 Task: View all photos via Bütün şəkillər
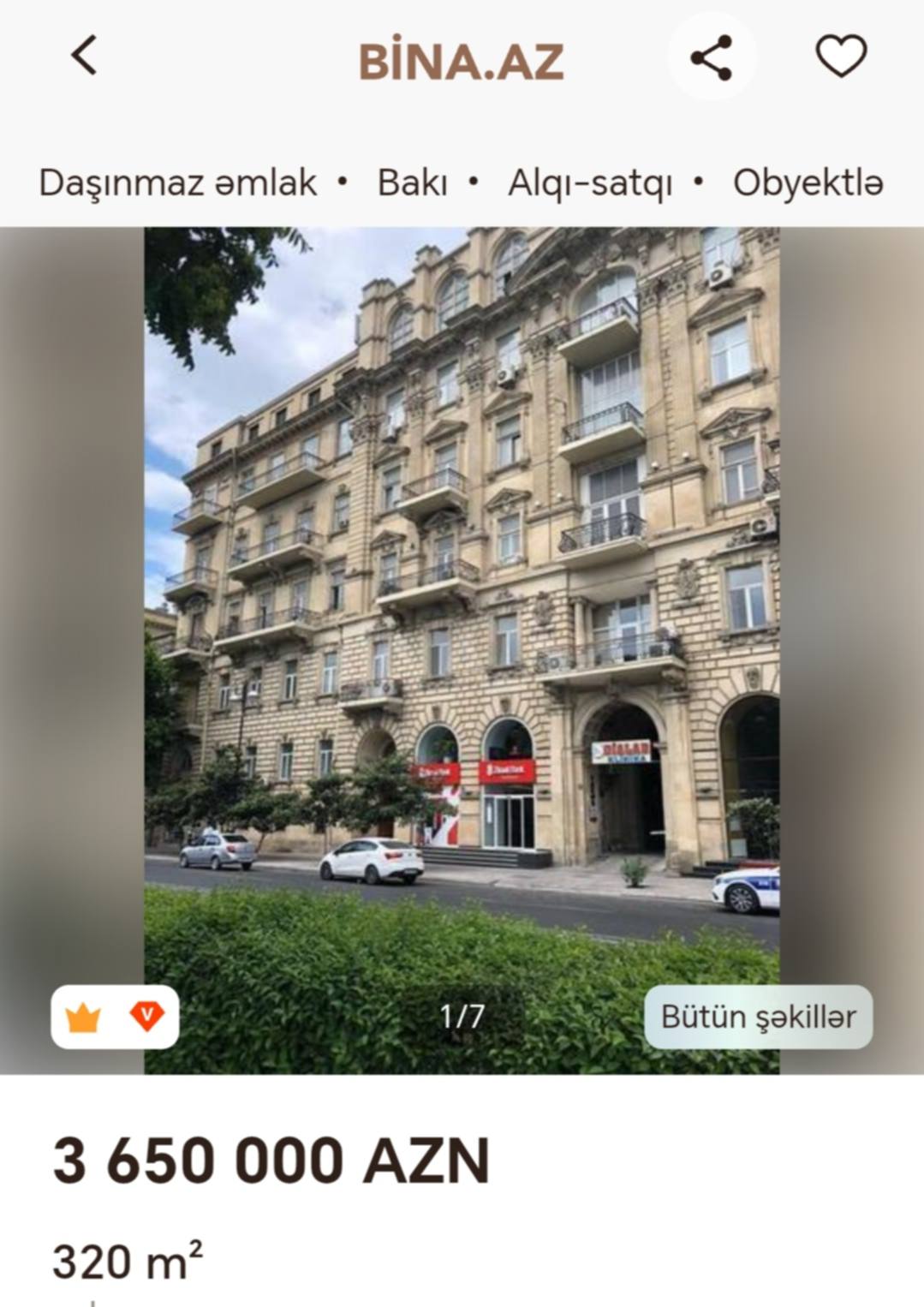(758, 1017)
